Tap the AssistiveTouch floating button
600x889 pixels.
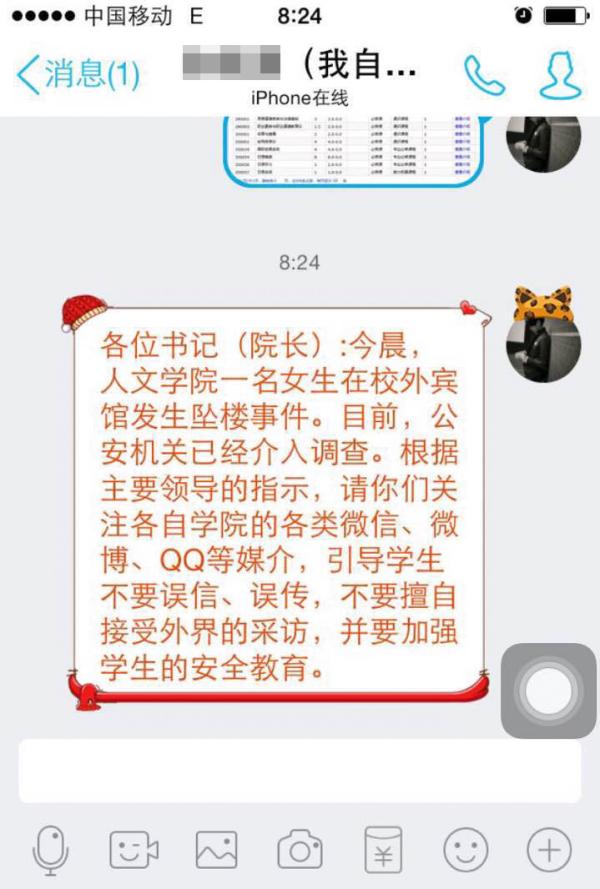tap(549, 690)
